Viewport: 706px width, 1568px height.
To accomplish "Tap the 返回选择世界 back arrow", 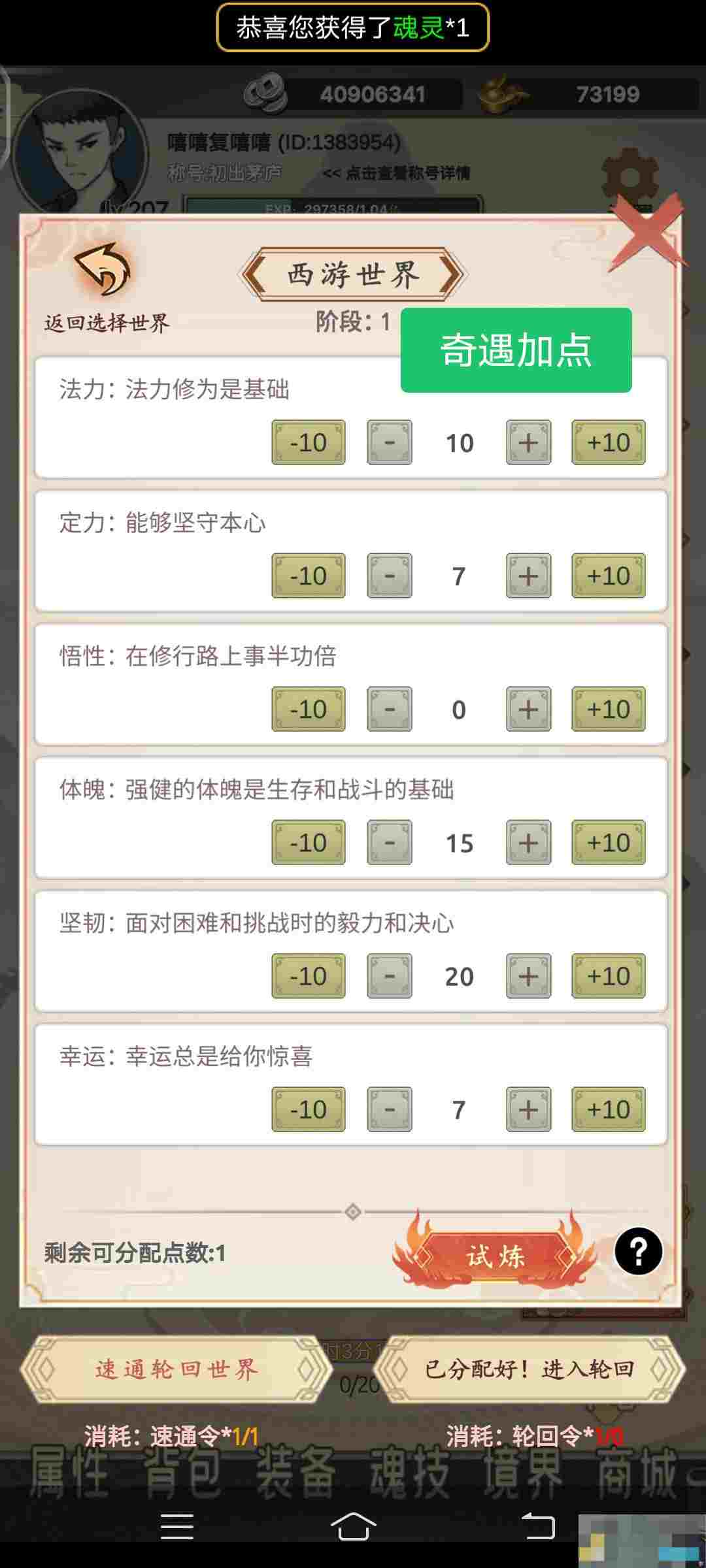I will pyautogui.click(x=105, y=270).
